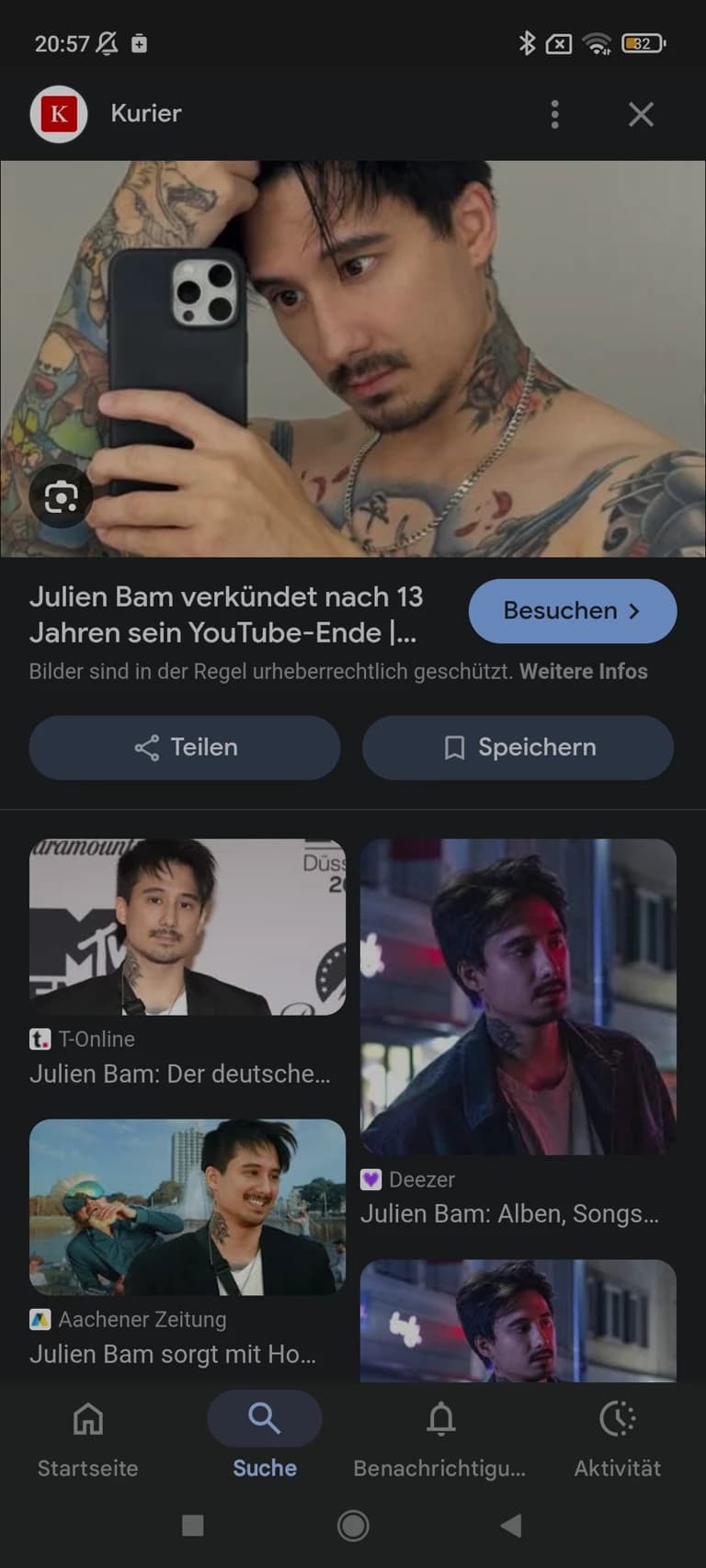706x1568 pixels.
Task: Close the image viewer
Action: [x=641, y=114]
